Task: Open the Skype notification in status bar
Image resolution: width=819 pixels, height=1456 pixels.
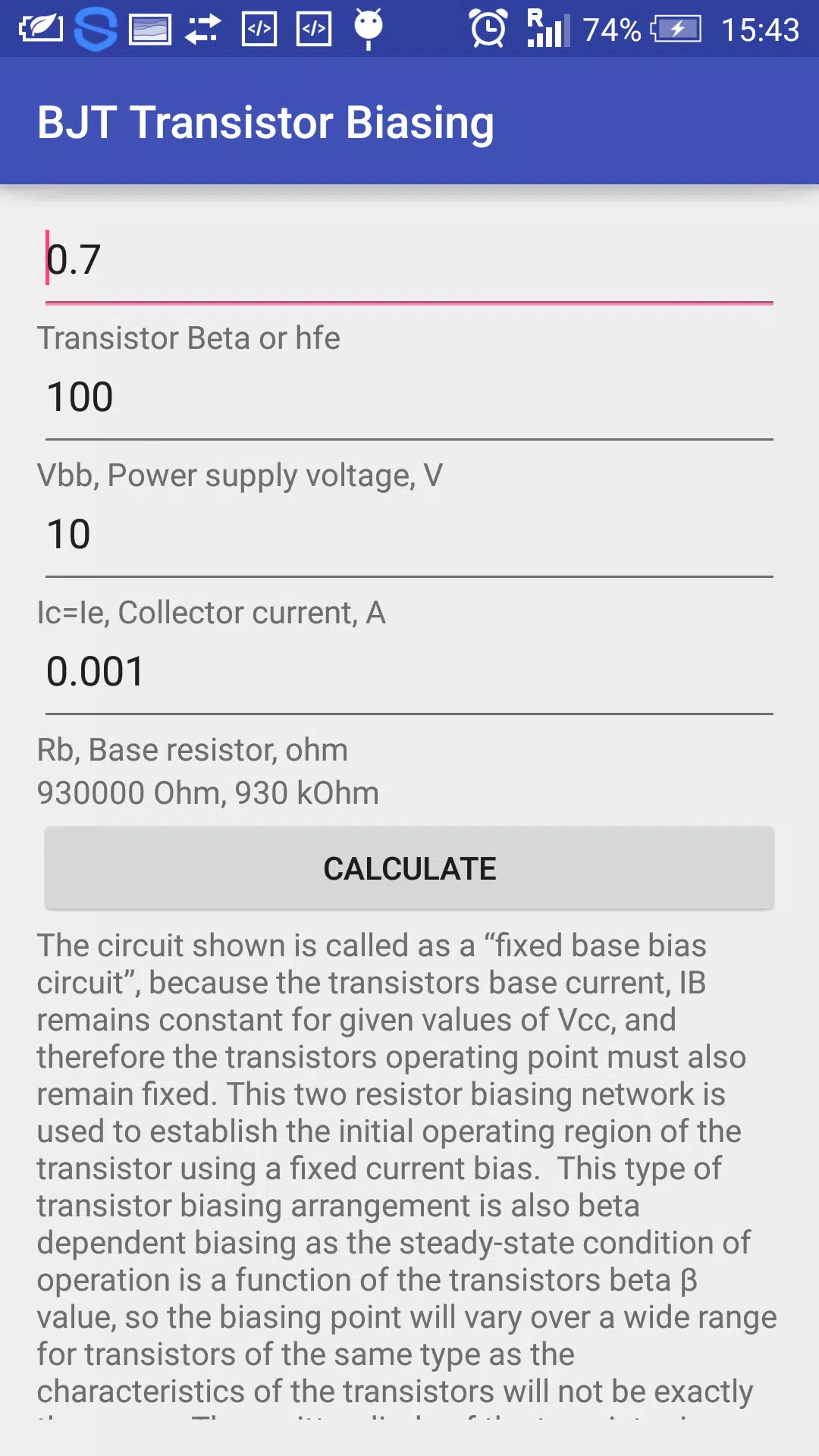Action: [x=95, y=30]
